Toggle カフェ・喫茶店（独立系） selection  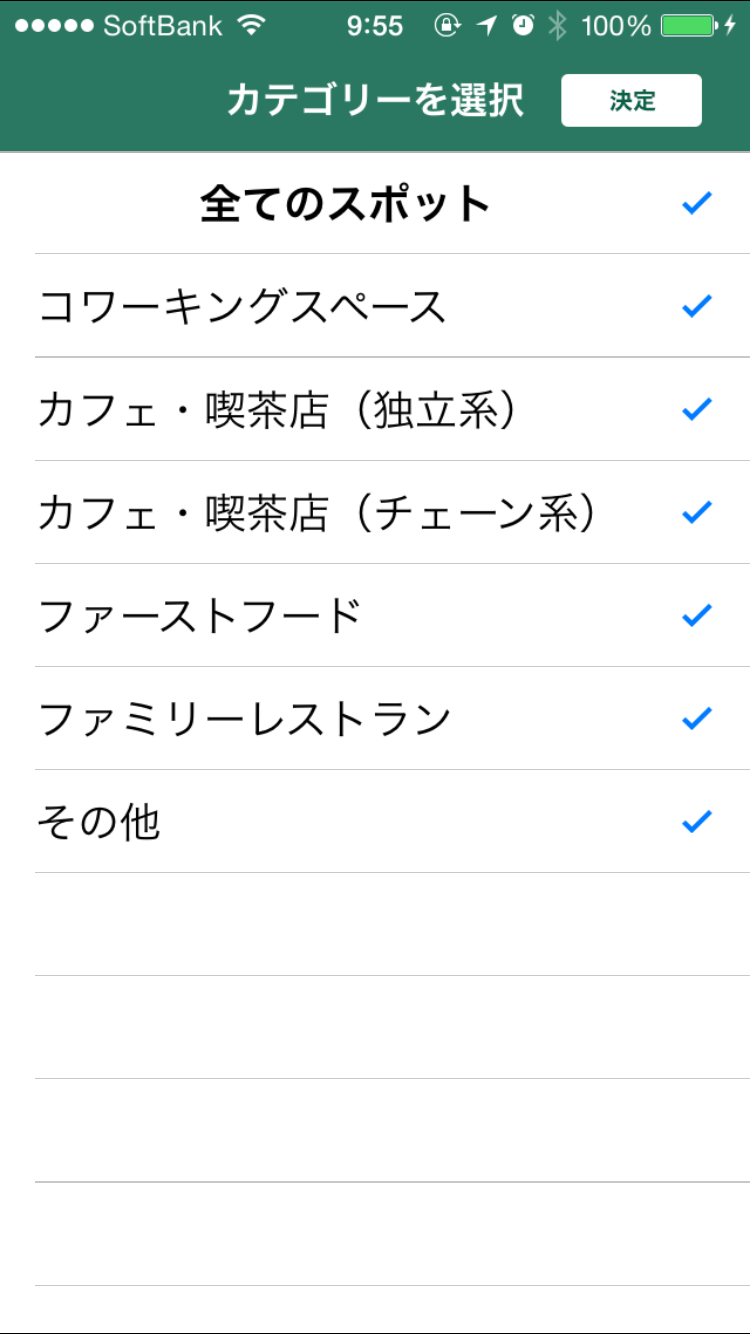point(375,409)
